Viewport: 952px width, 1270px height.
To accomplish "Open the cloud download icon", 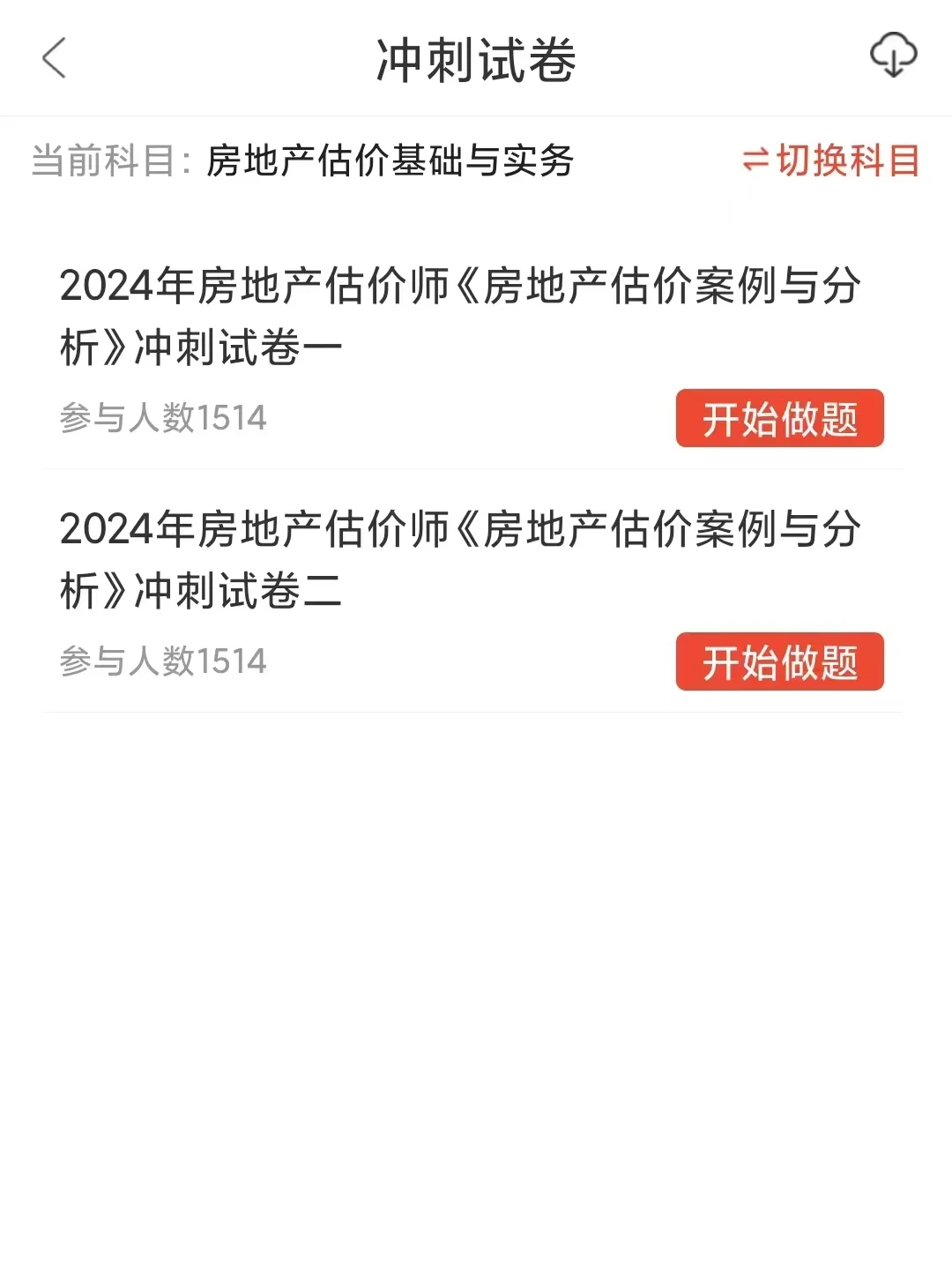I will point(893,56).
